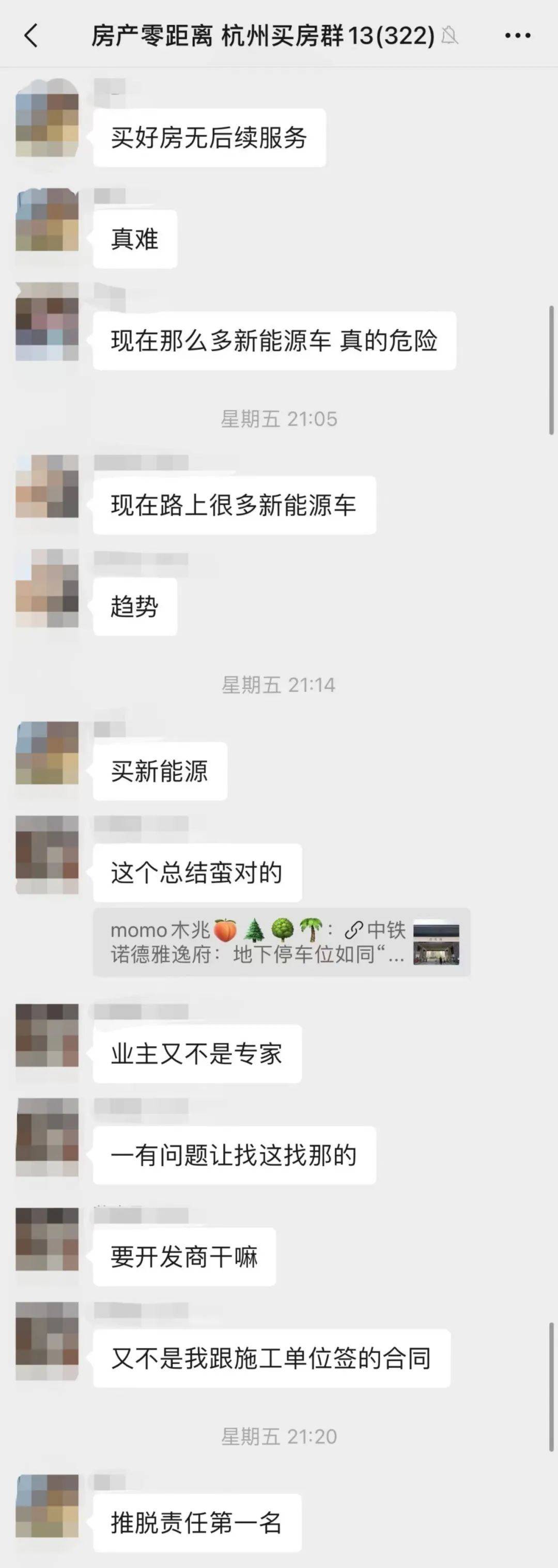
Task: Open avatar next to 业主又不是专家
Action: [x=47, y=1035]
